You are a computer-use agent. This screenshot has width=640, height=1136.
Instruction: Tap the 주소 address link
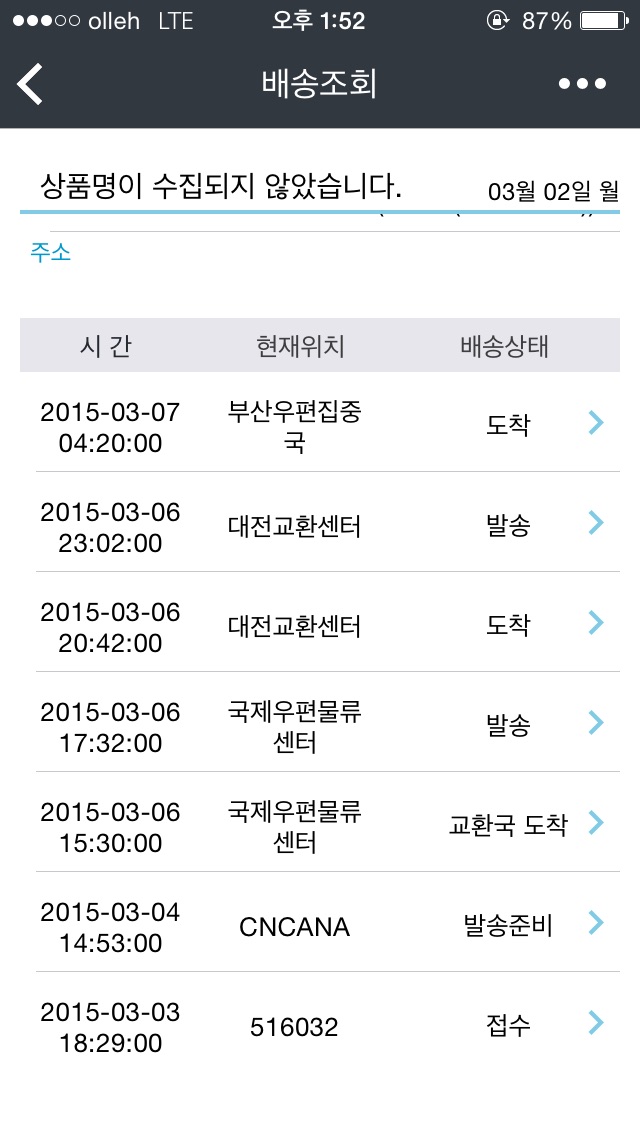pyautogui.click(x=51, y=253)
